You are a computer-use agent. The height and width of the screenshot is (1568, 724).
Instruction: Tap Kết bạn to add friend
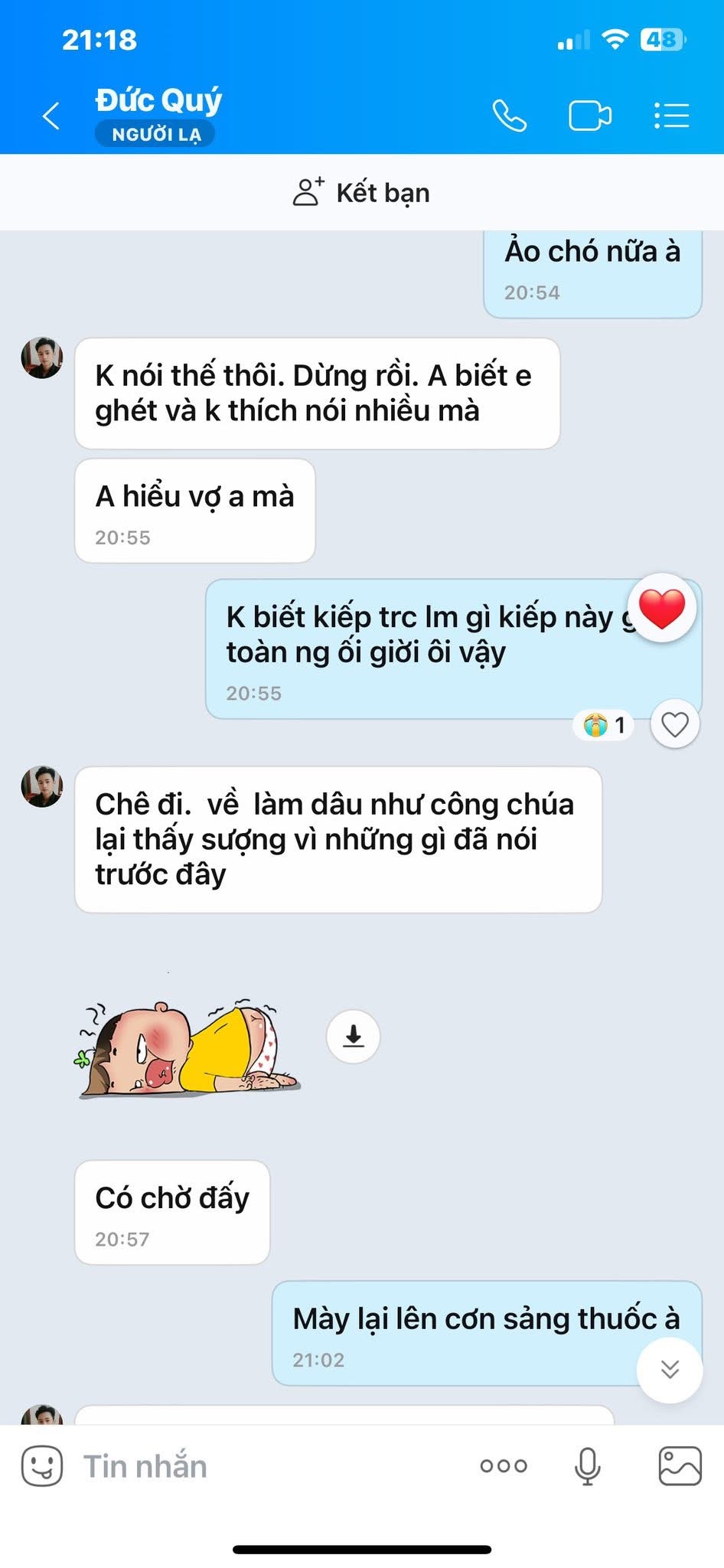tap(362, 193)
